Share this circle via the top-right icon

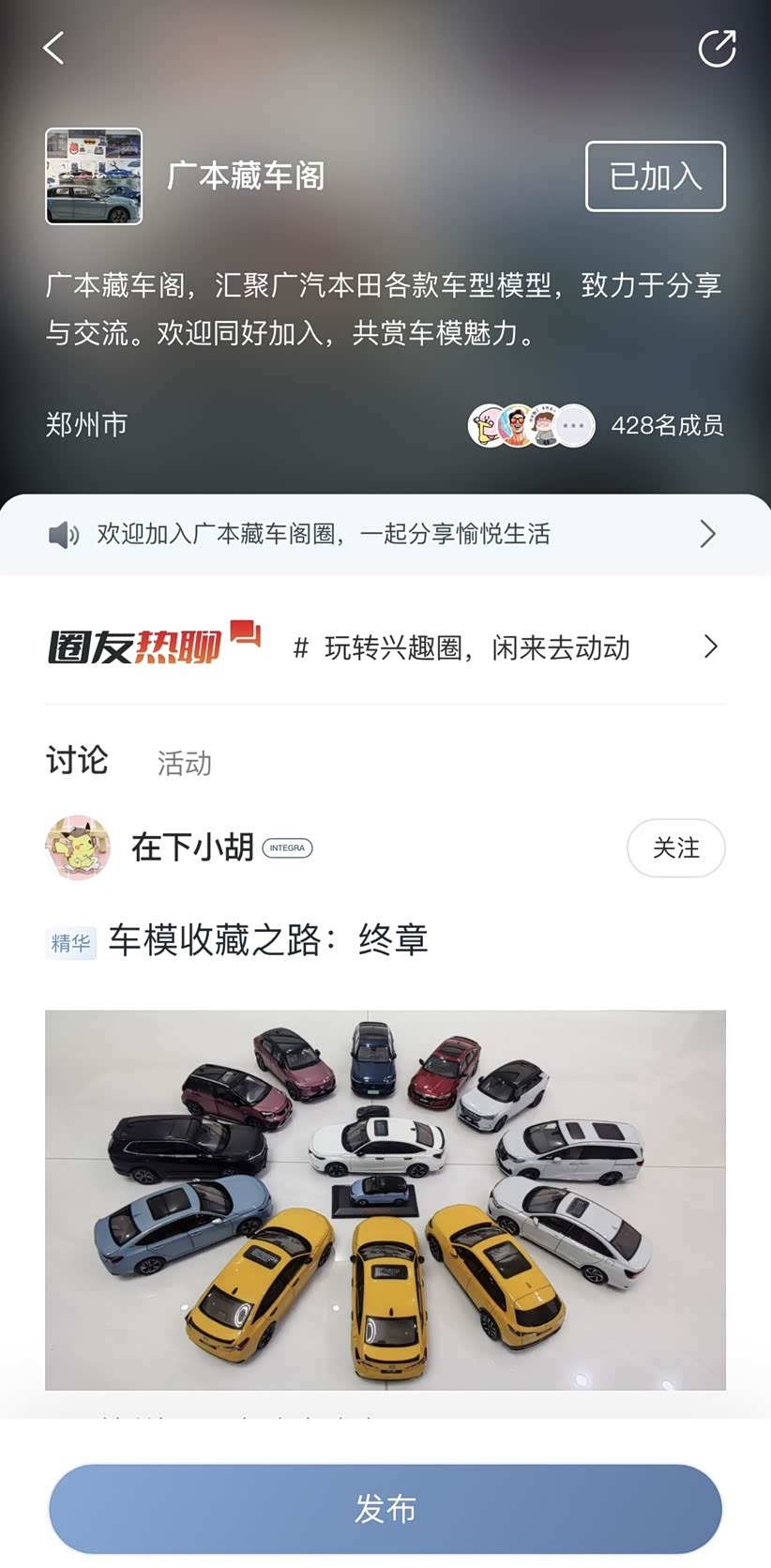click(718, 49)
